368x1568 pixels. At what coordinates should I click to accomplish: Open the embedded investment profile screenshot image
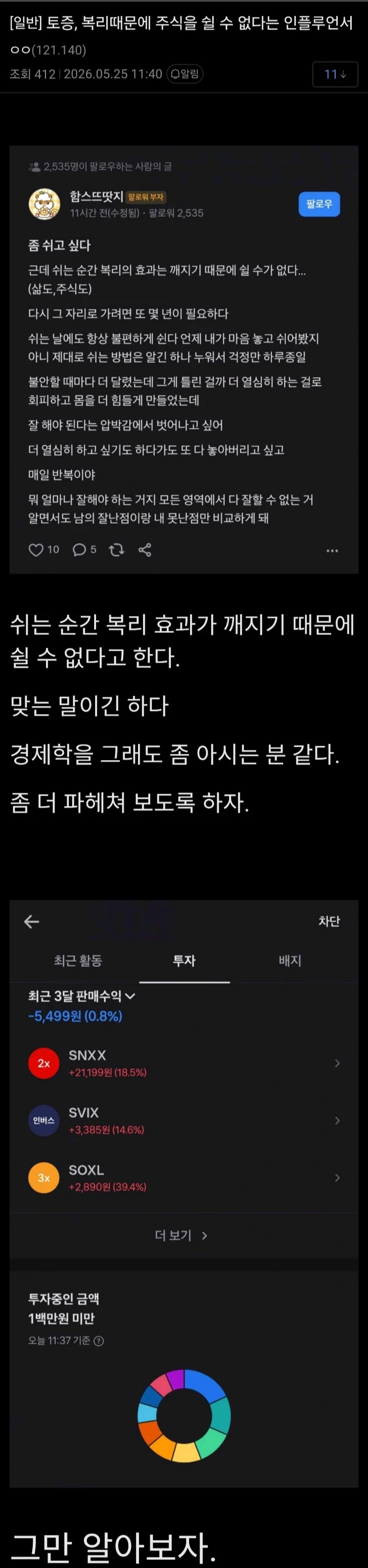(x=184, y=1194)
